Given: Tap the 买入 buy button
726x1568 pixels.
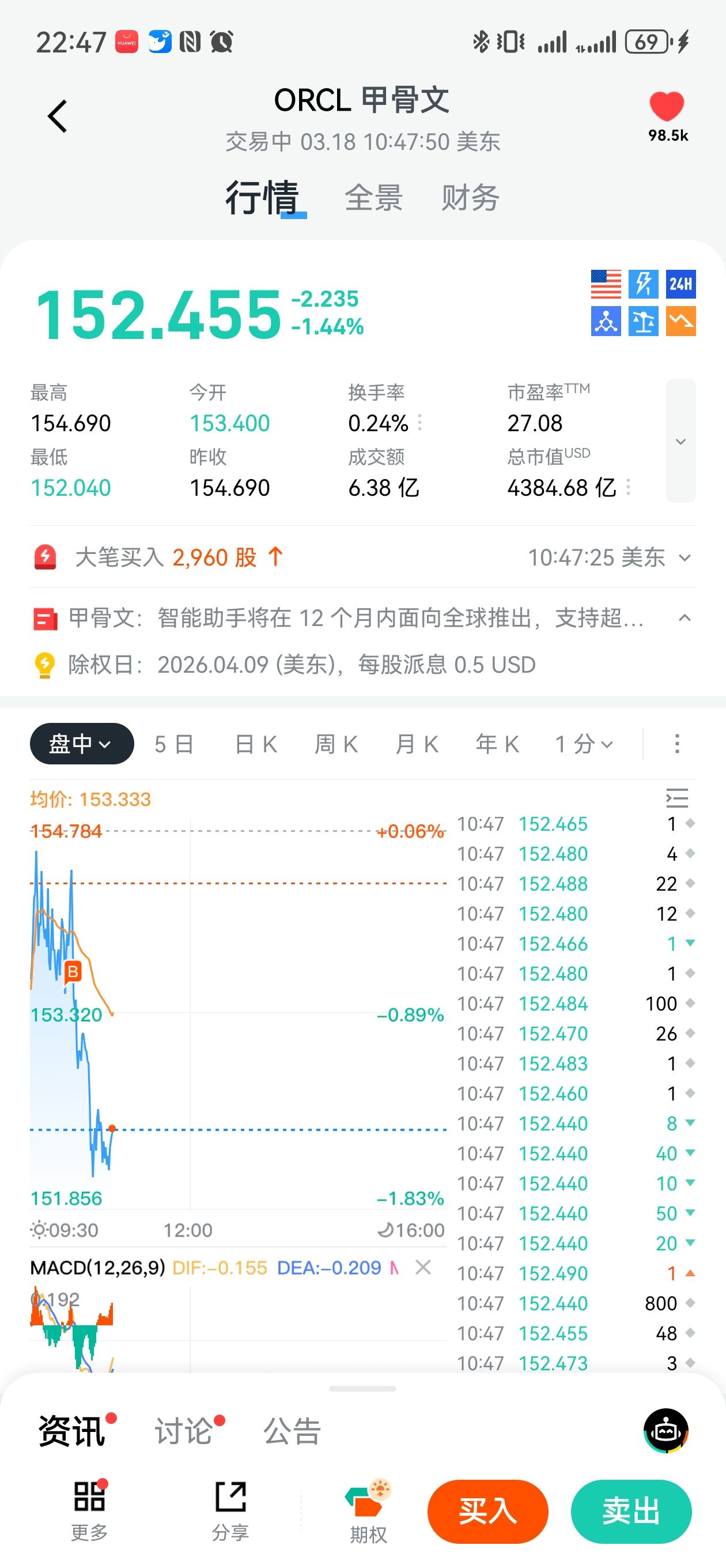Looking at the screenshot, I should 487,1512.
